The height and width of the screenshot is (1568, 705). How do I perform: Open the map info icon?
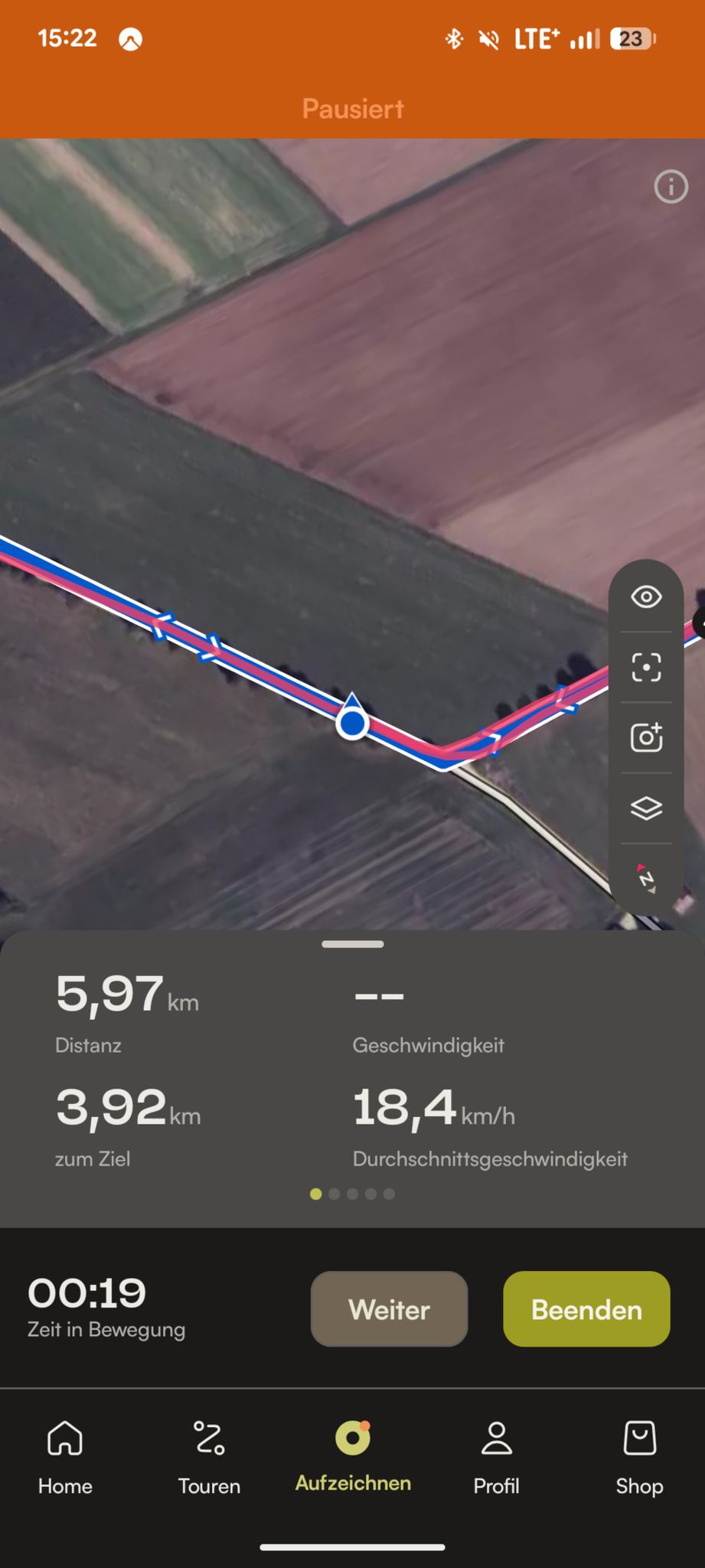(671, 187)
